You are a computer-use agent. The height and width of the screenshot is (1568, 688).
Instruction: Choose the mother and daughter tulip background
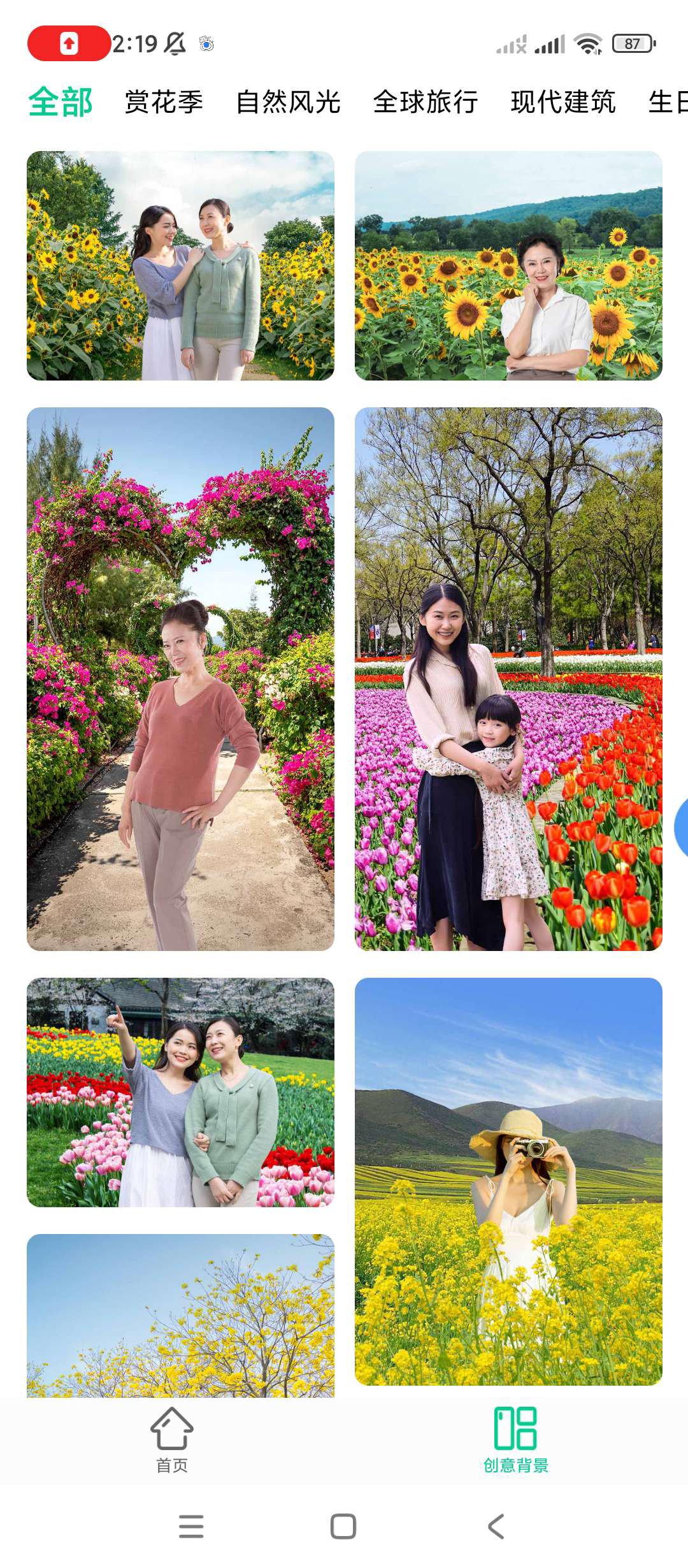(x=508, y=679)
